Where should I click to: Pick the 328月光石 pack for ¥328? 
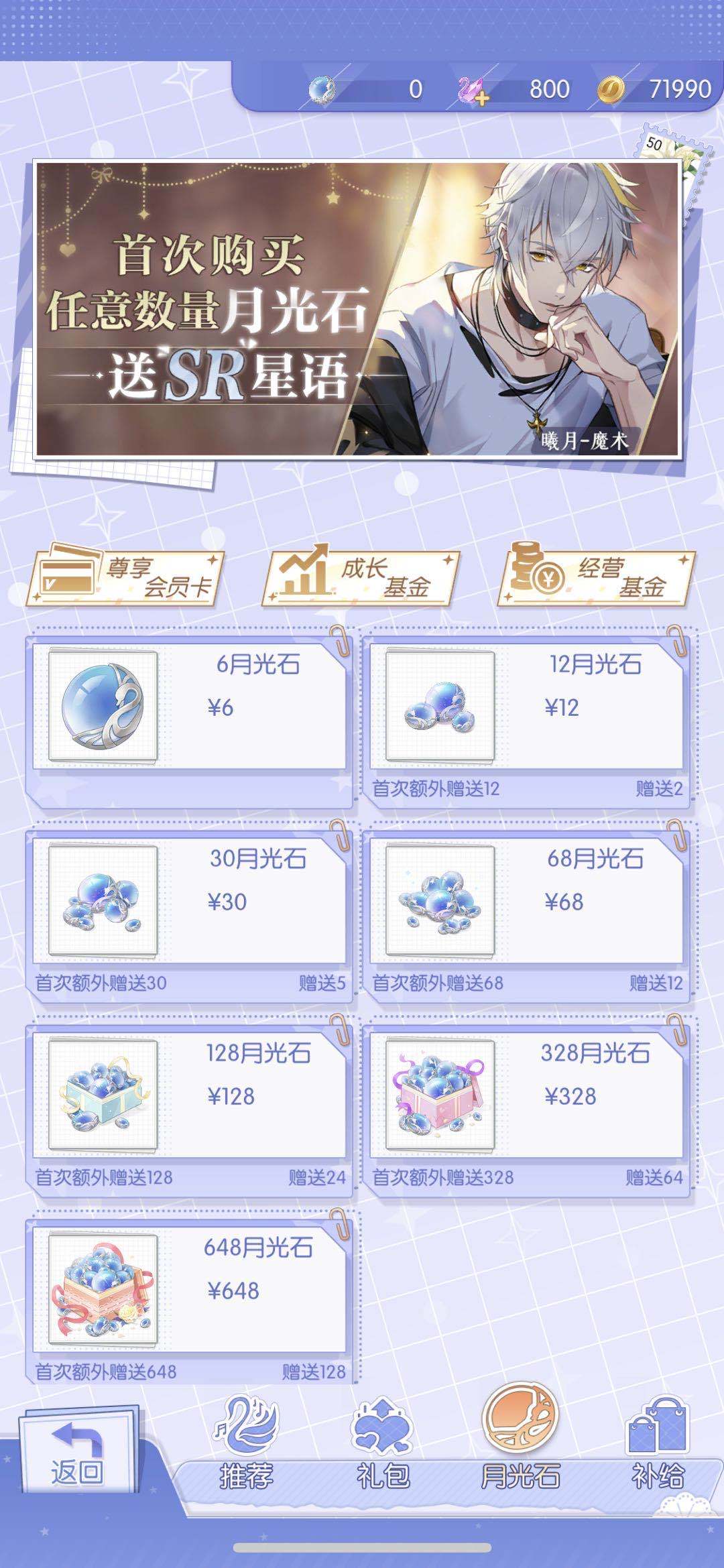(x=527, y=1097)
